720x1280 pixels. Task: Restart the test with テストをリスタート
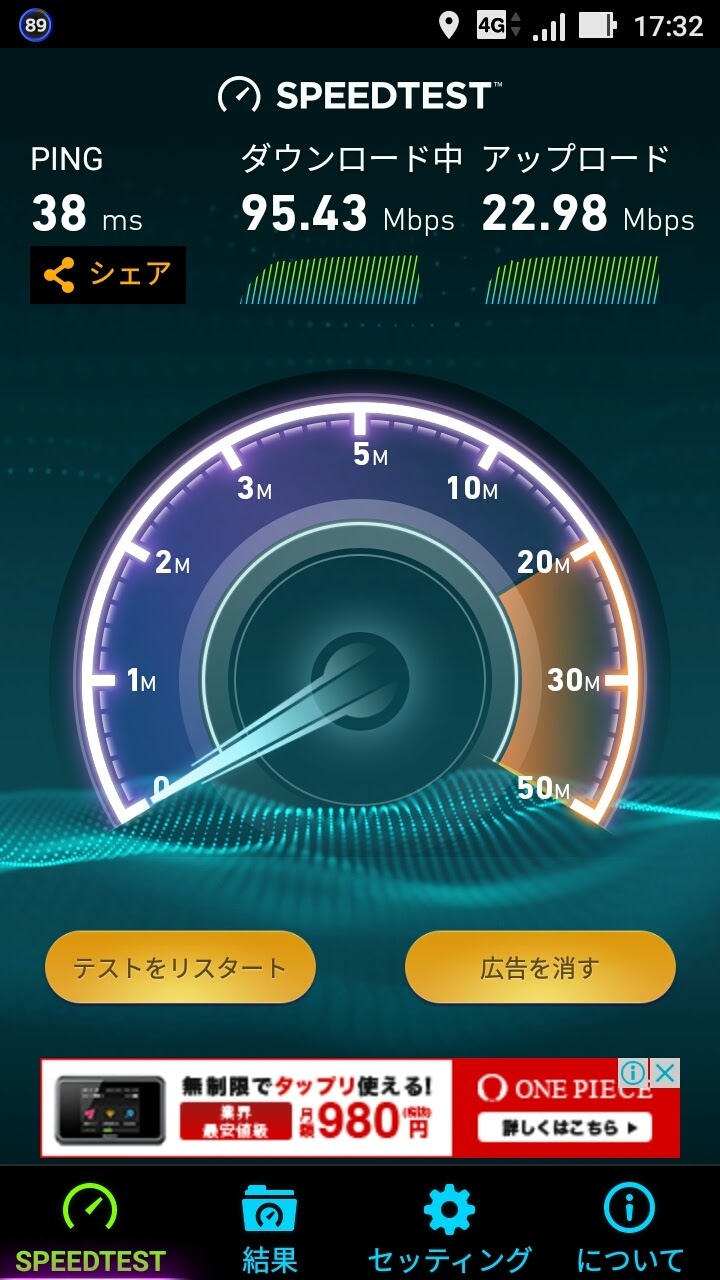click(180, 967)
